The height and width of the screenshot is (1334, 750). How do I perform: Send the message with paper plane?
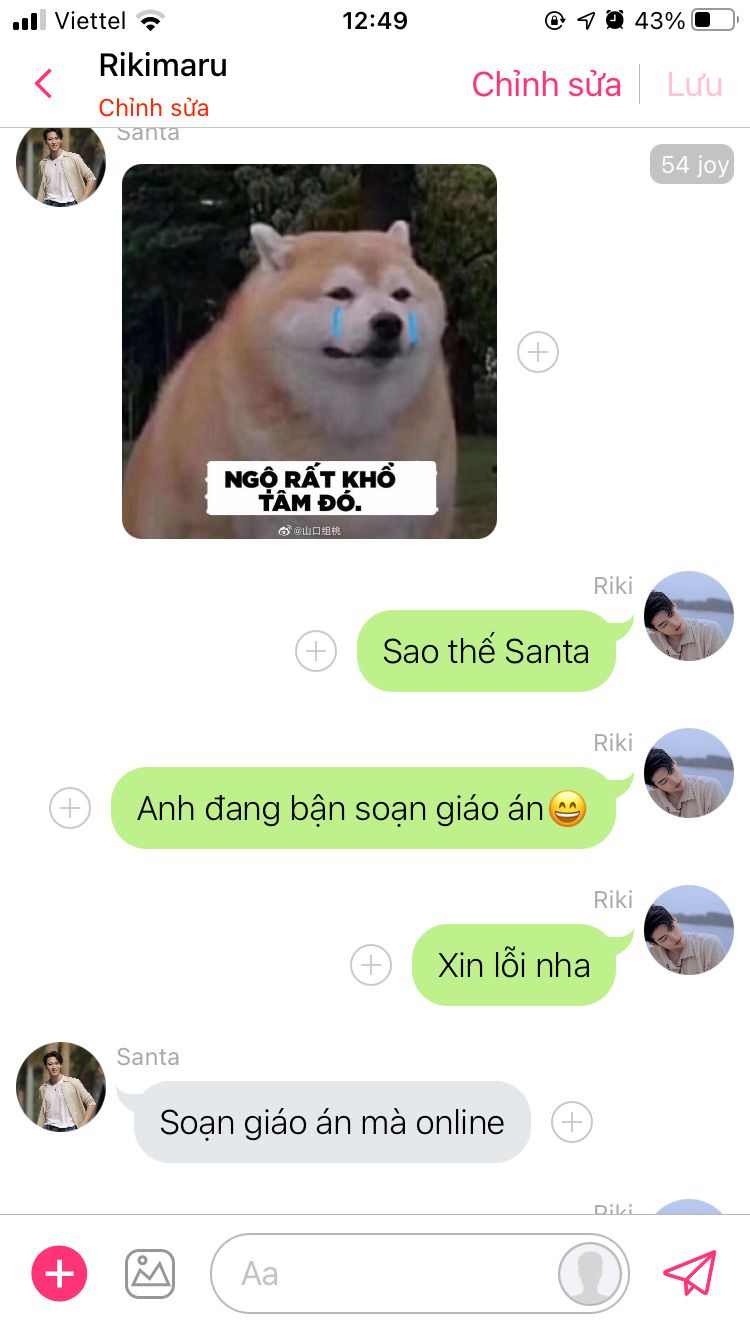(x=691, y=1273)
